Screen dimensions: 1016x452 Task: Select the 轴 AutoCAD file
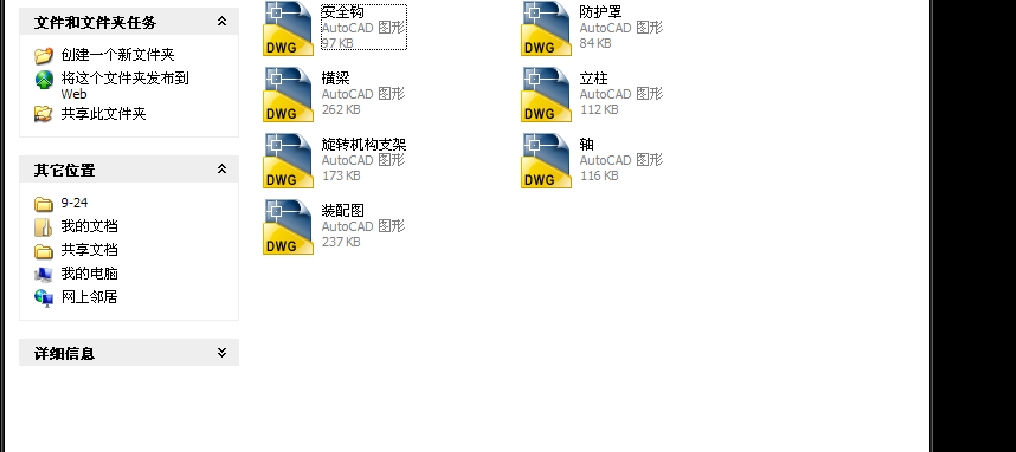(546, 160)
